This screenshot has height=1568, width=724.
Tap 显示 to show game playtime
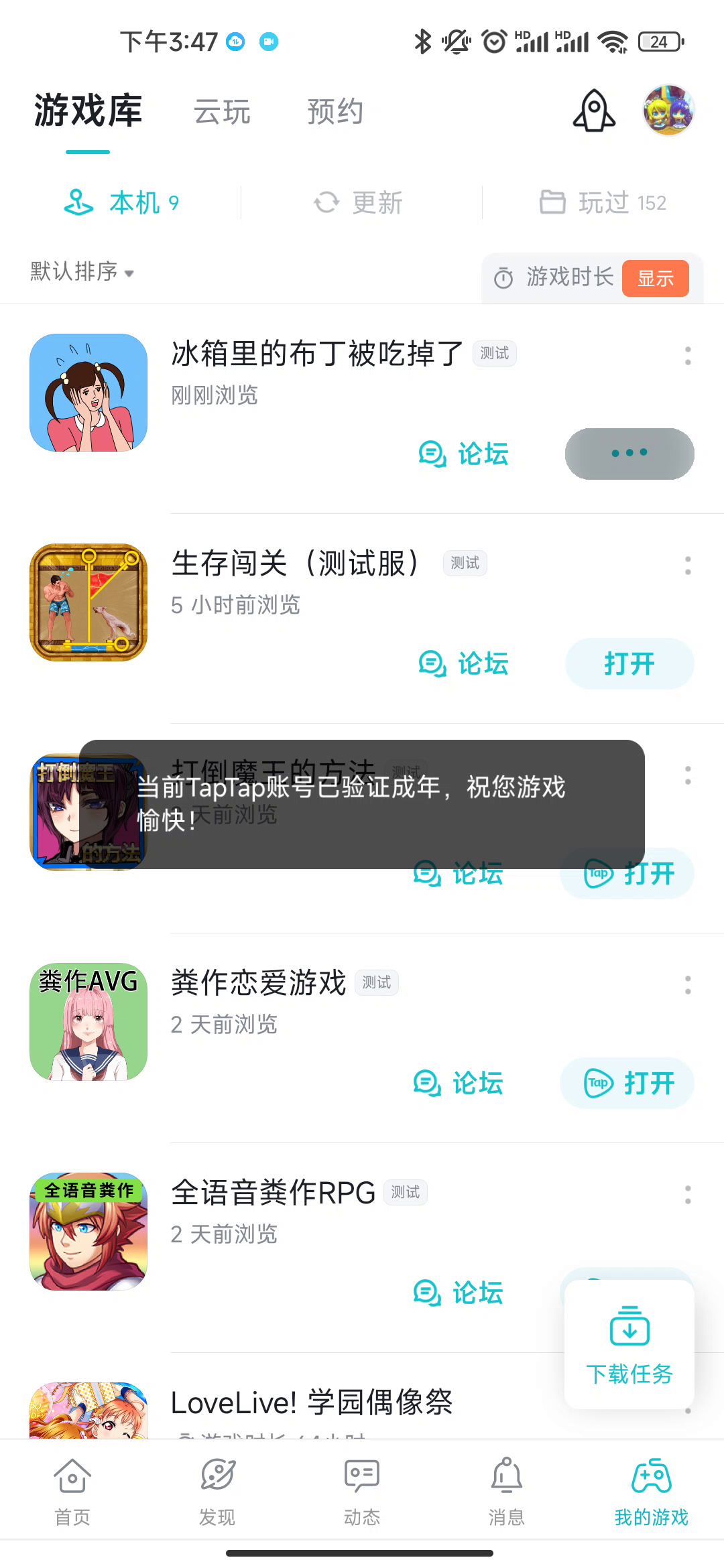(655, 278)
